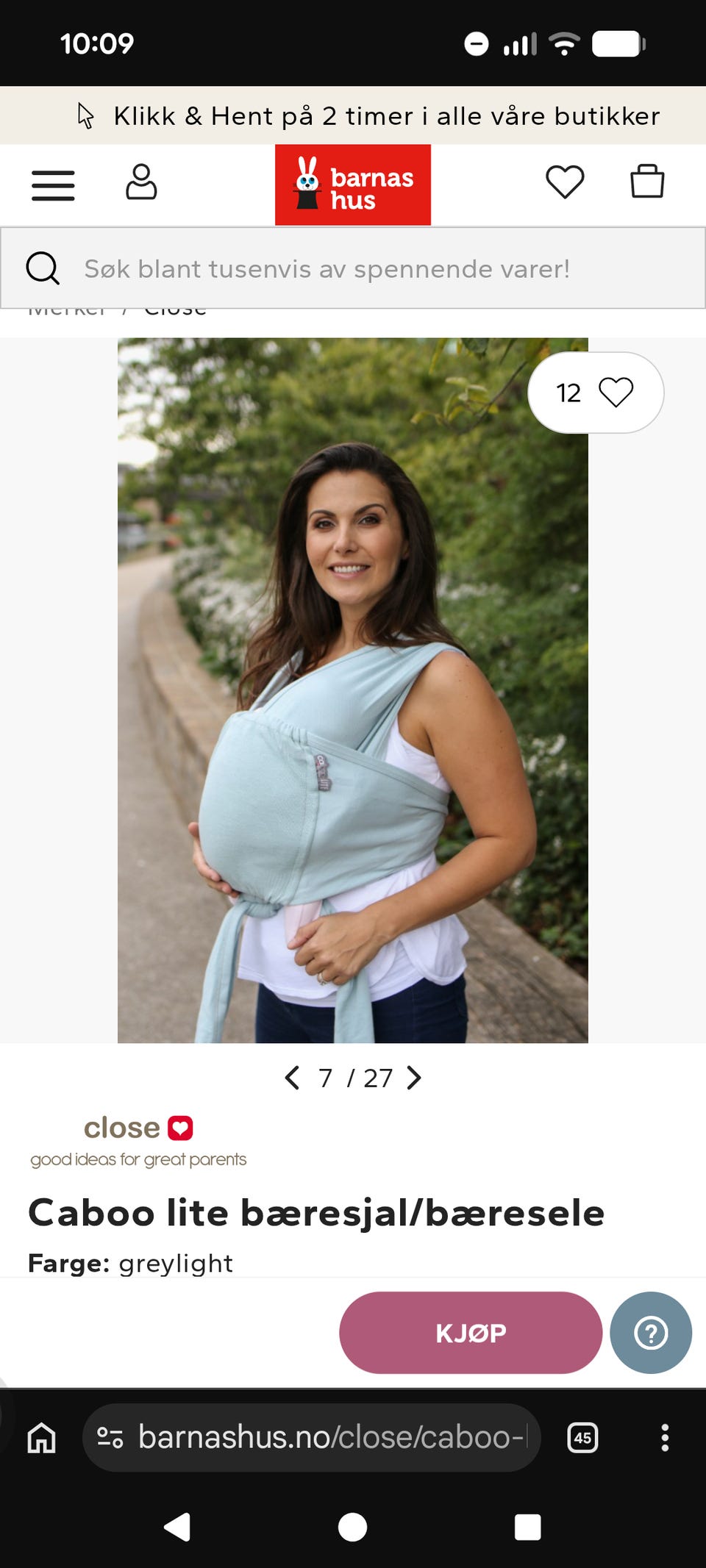This screenshot has width=706, height=1568.
Task: Open the wishlist heart in header
Action: coord(565,182)
